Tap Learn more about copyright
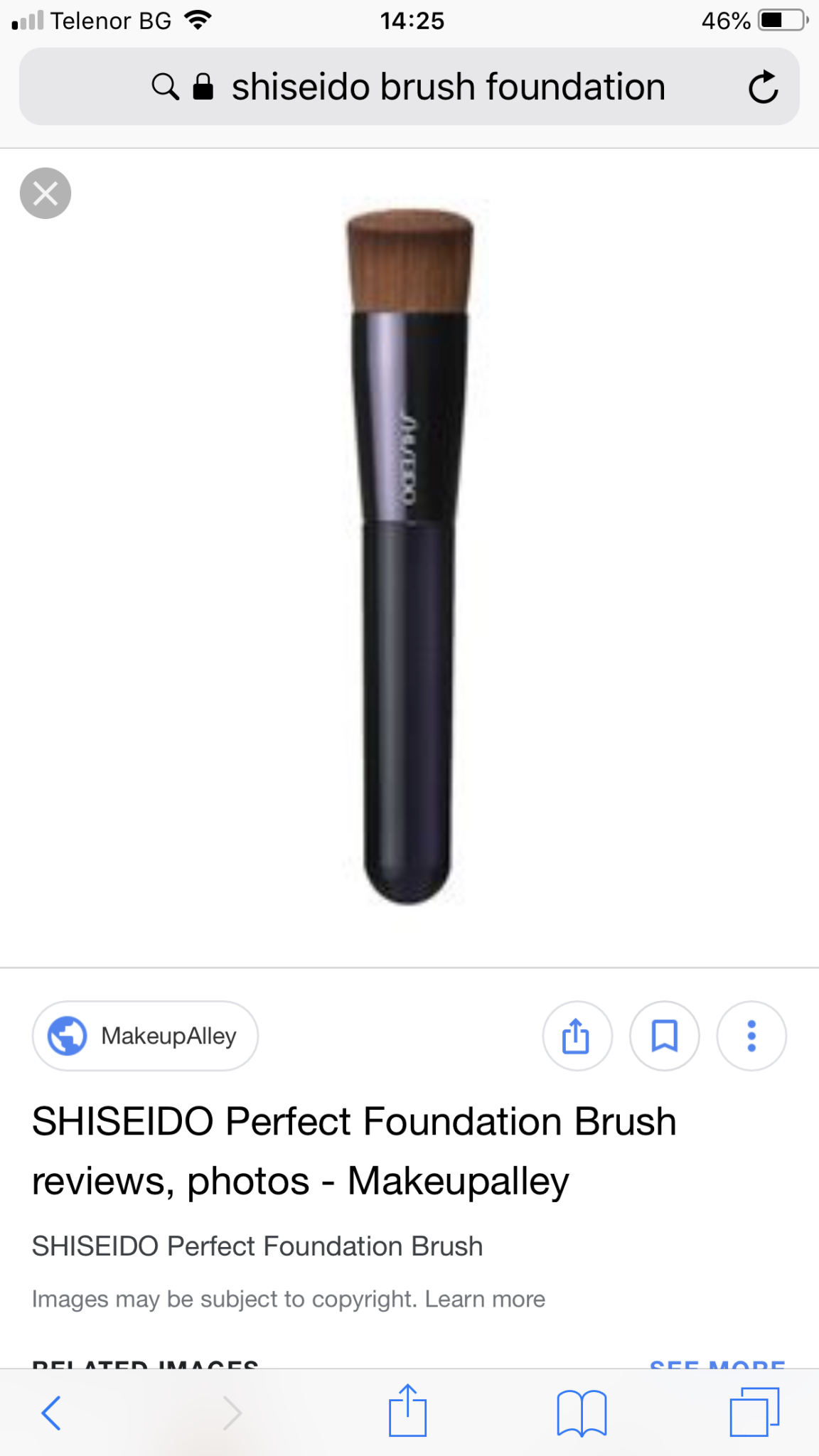This screenshot has height=1456, width=819. [485, 1299]
